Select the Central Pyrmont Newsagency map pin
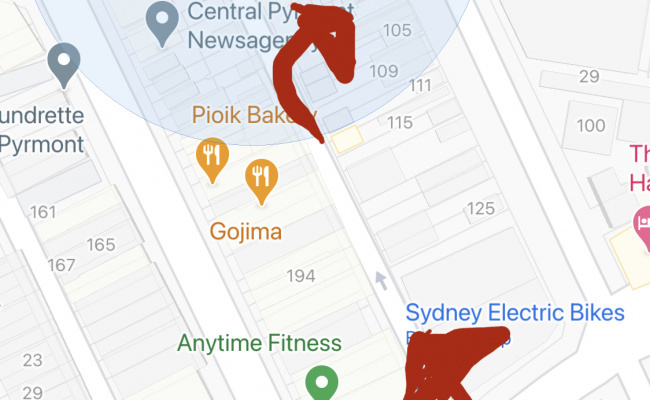Screen dimensions: 650x400 [x=162, y=23]
